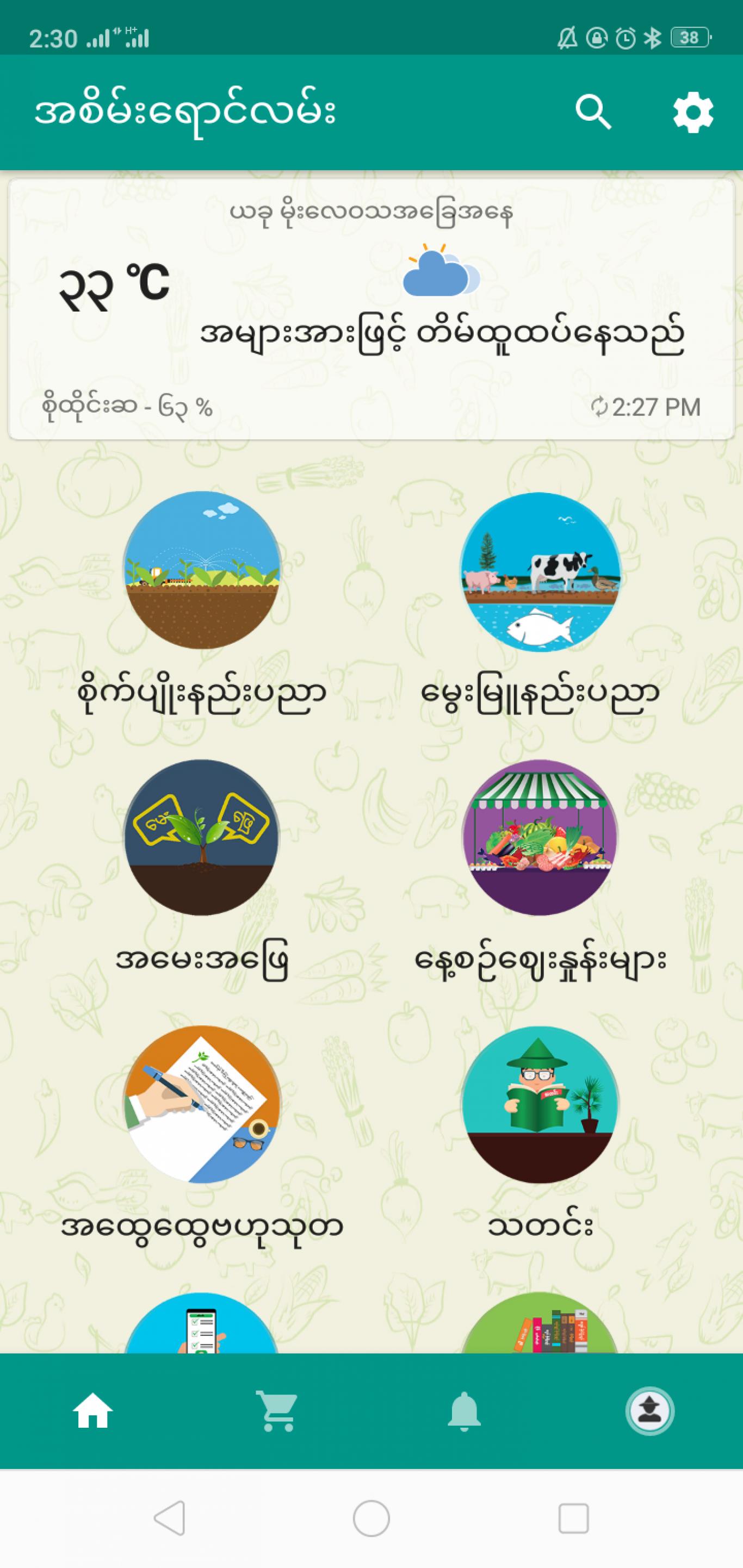Open the notifications bell tab

tap(464, 1411)
